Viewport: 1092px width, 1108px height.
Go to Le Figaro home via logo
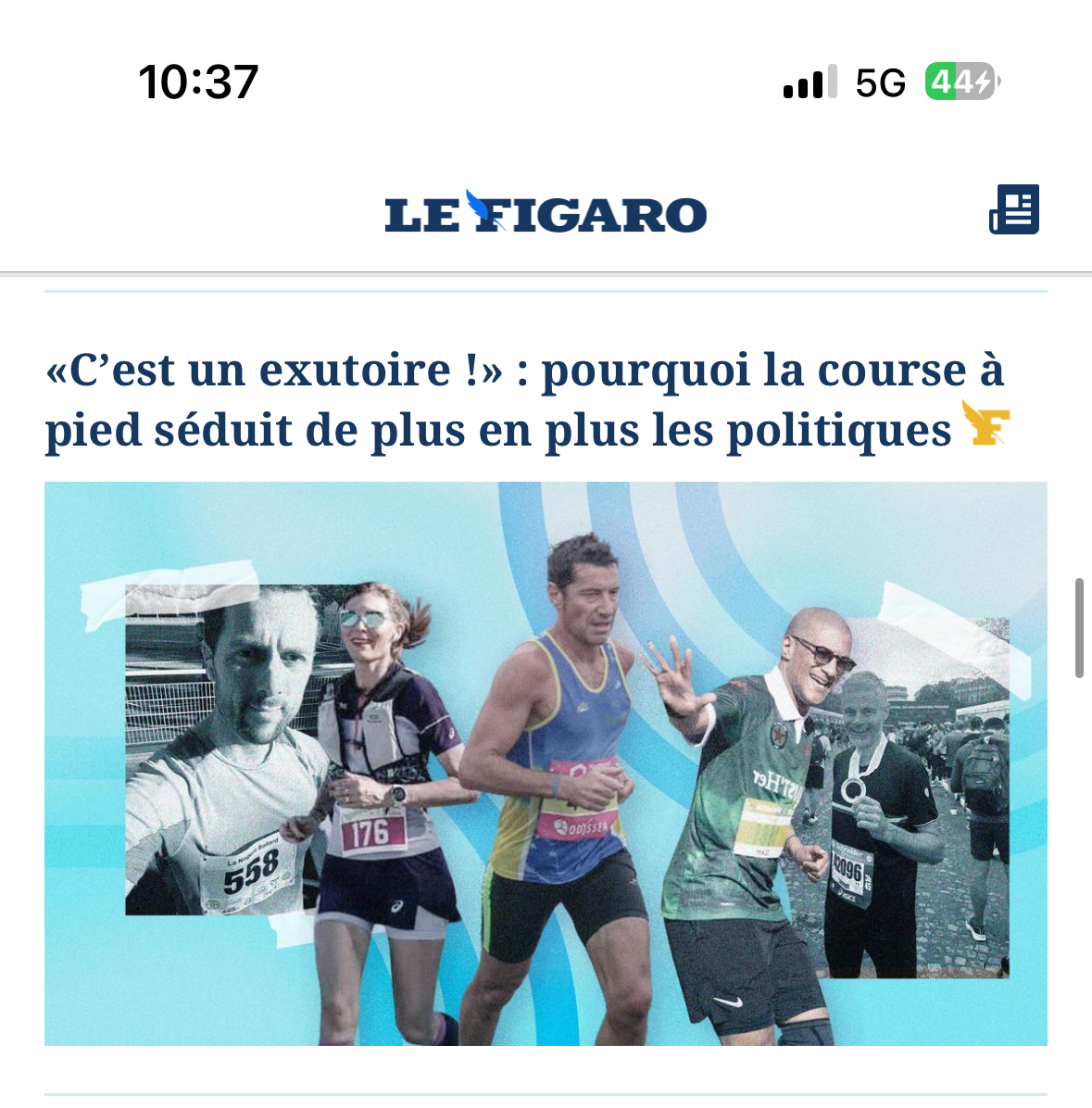coord(546,213)
